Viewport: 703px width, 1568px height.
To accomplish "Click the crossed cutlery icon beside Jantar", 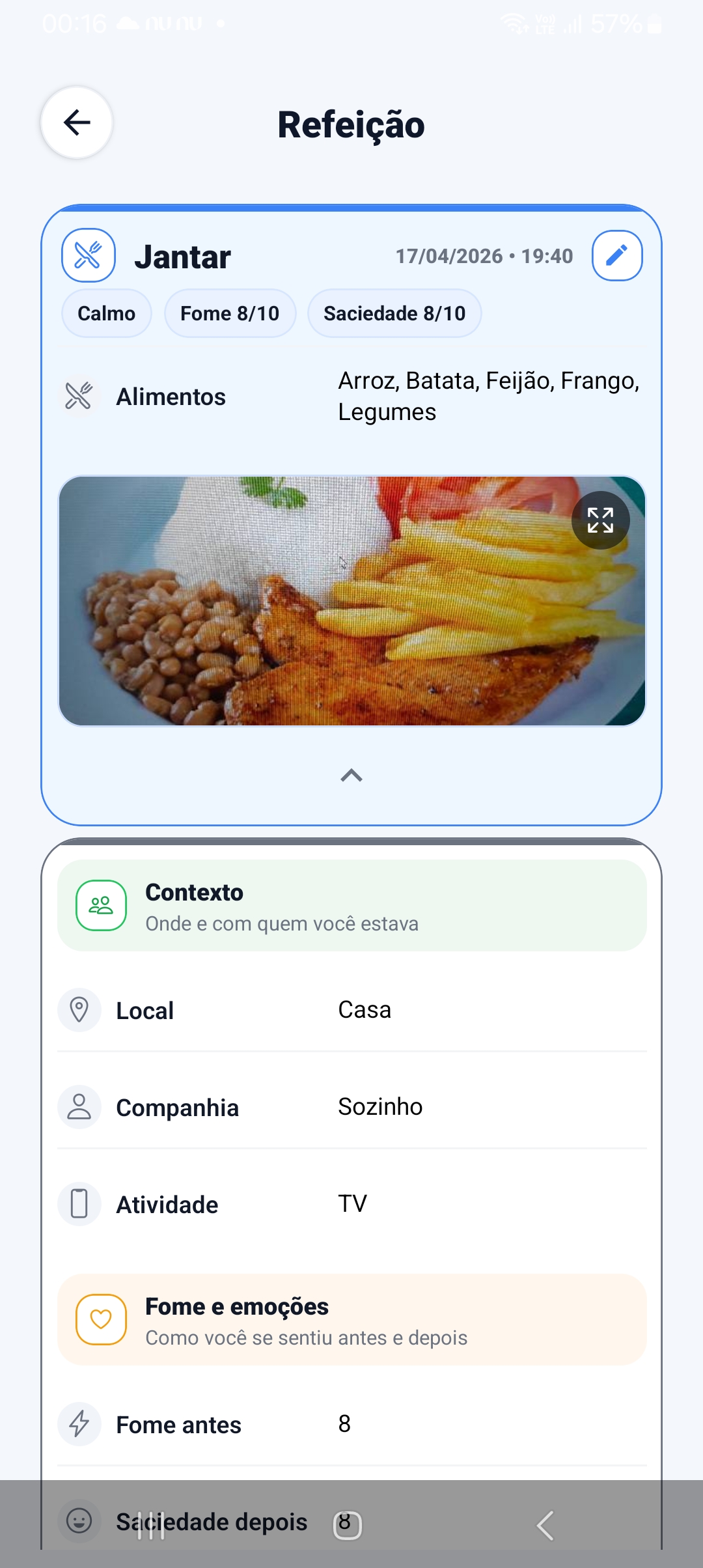I will tap(88, 255).
